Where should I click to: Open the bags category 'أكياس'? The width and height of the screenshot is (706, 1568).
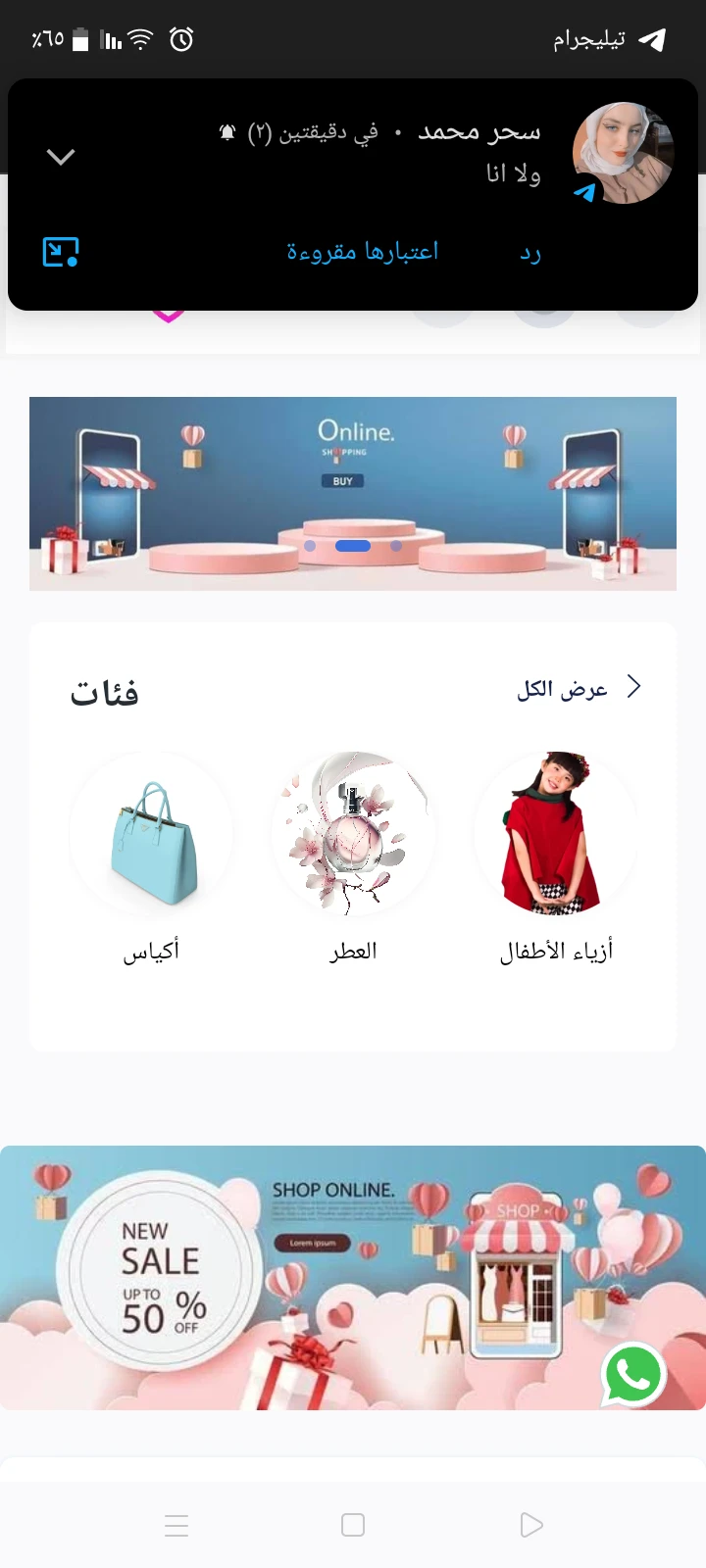pyautogui.click(x=151, y=835)
